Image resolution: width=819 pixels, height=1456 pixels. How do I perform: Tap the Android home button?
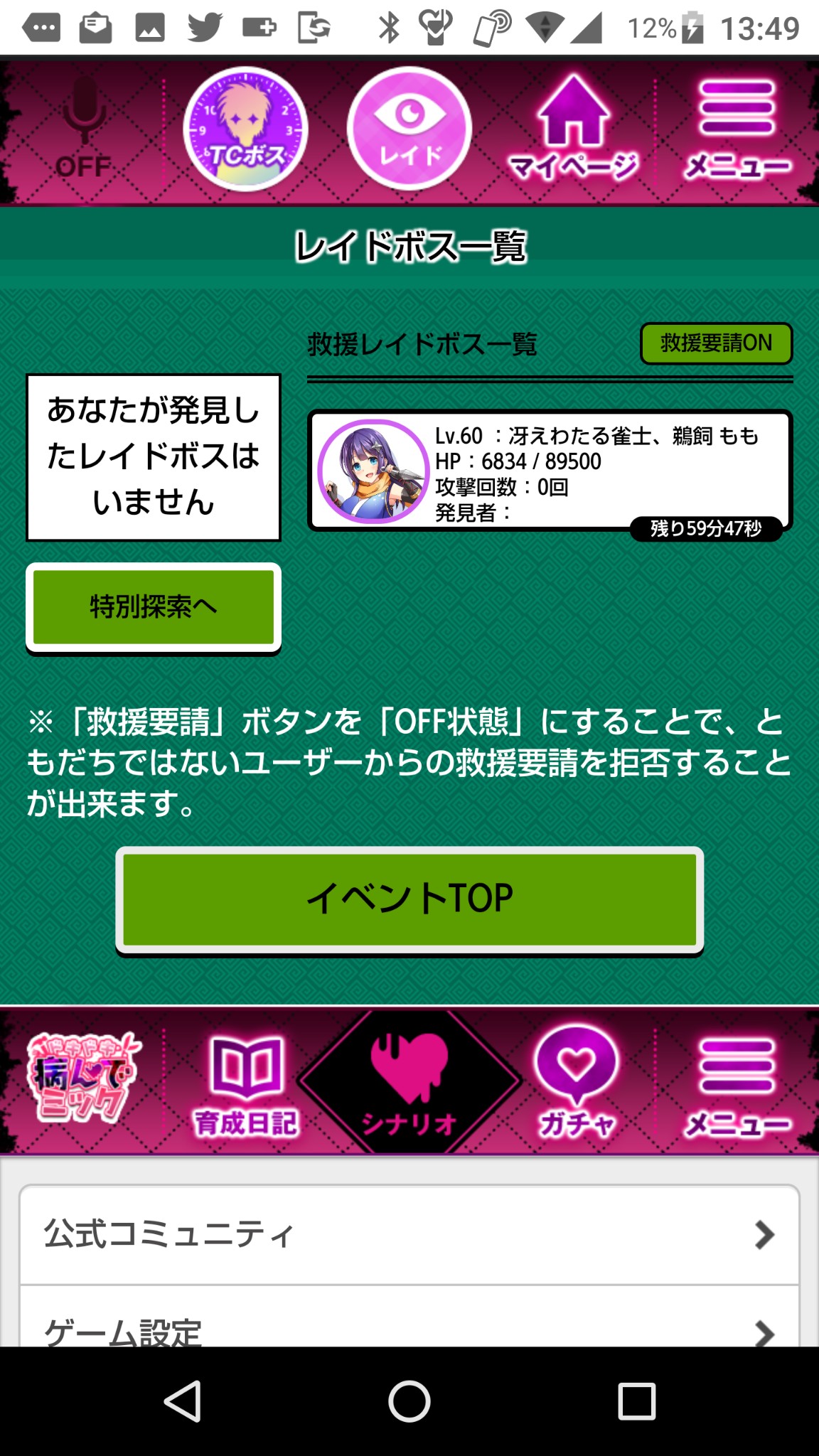409,1401
